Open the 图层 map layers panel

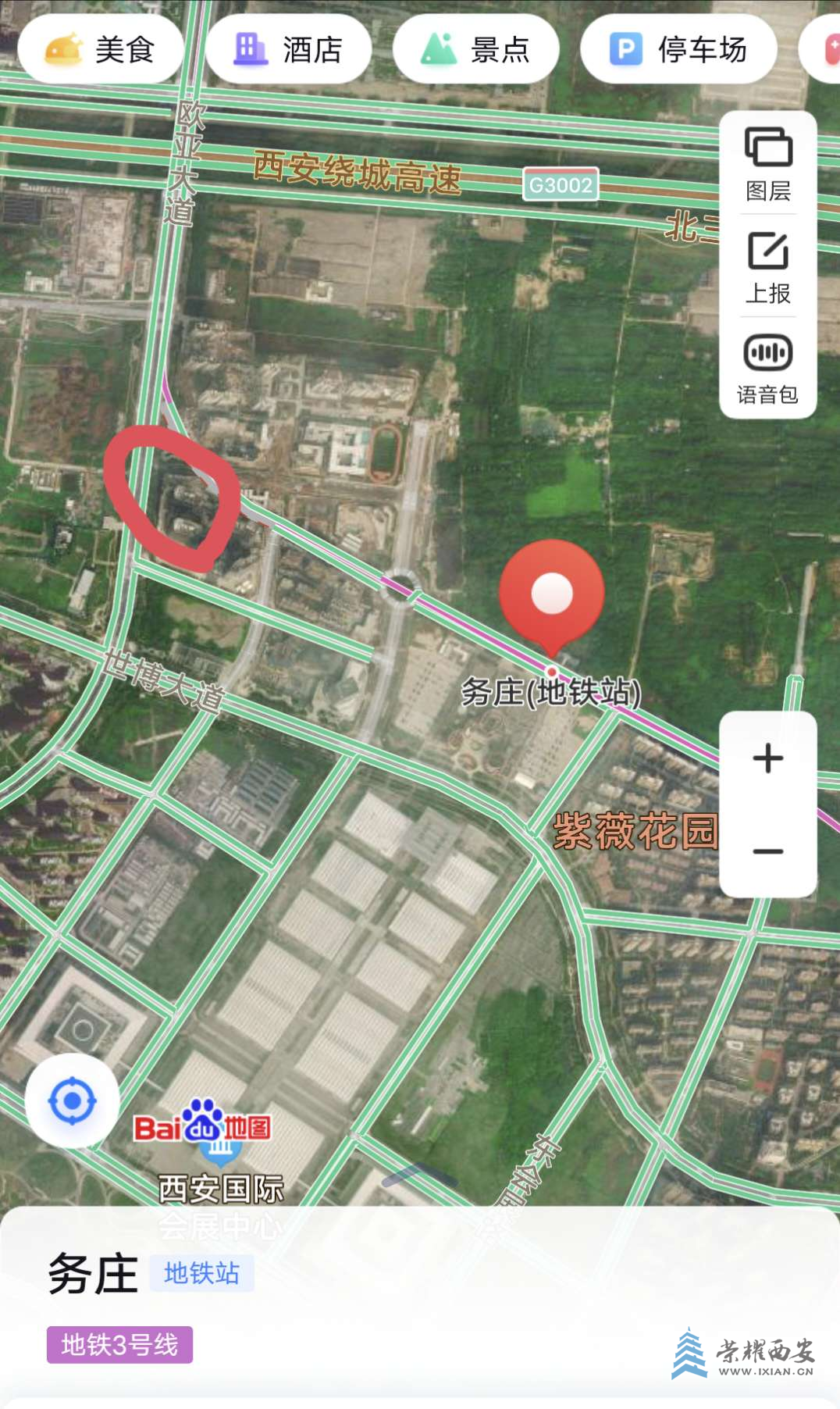[768, 164]
